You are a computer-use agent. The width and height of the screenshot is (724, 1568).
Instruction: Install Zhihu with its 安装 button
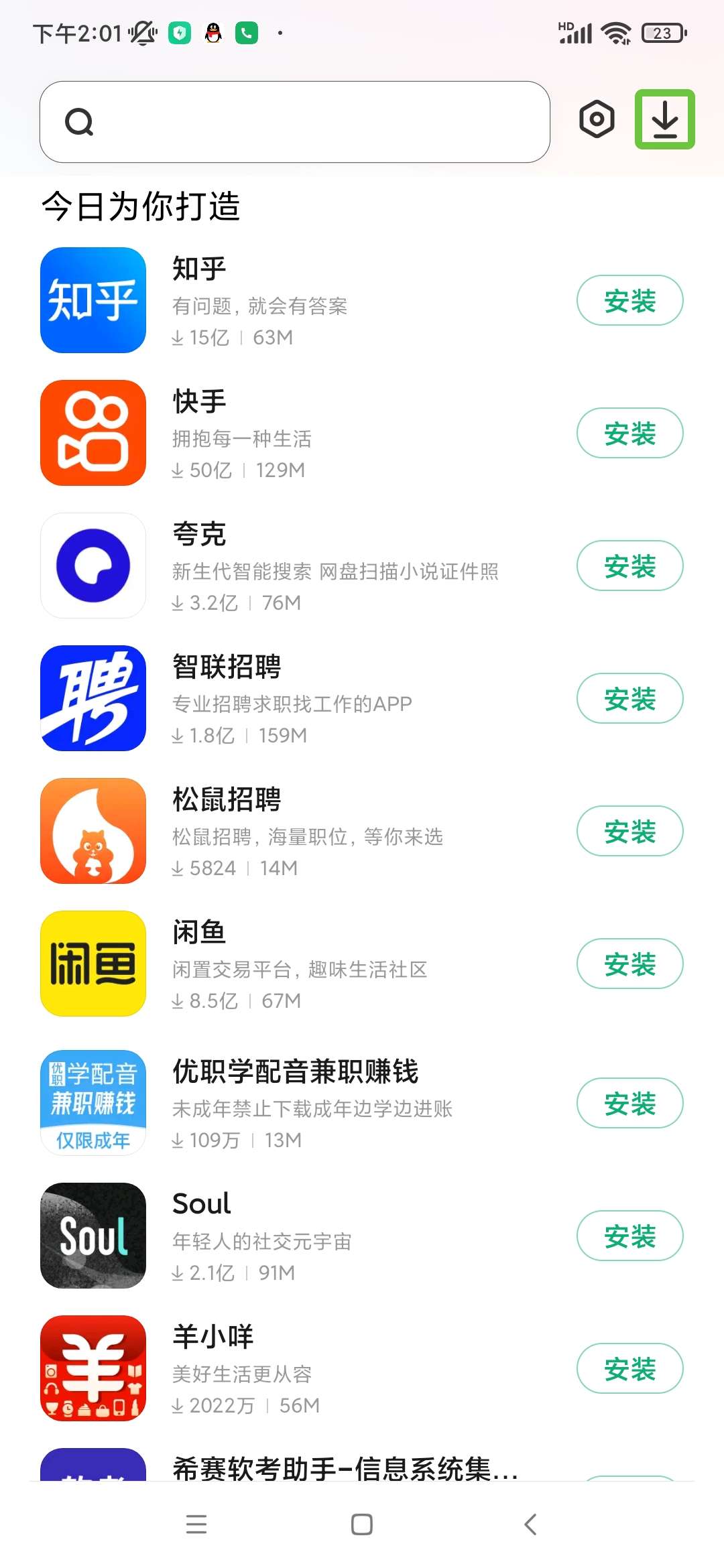point(629,300)
